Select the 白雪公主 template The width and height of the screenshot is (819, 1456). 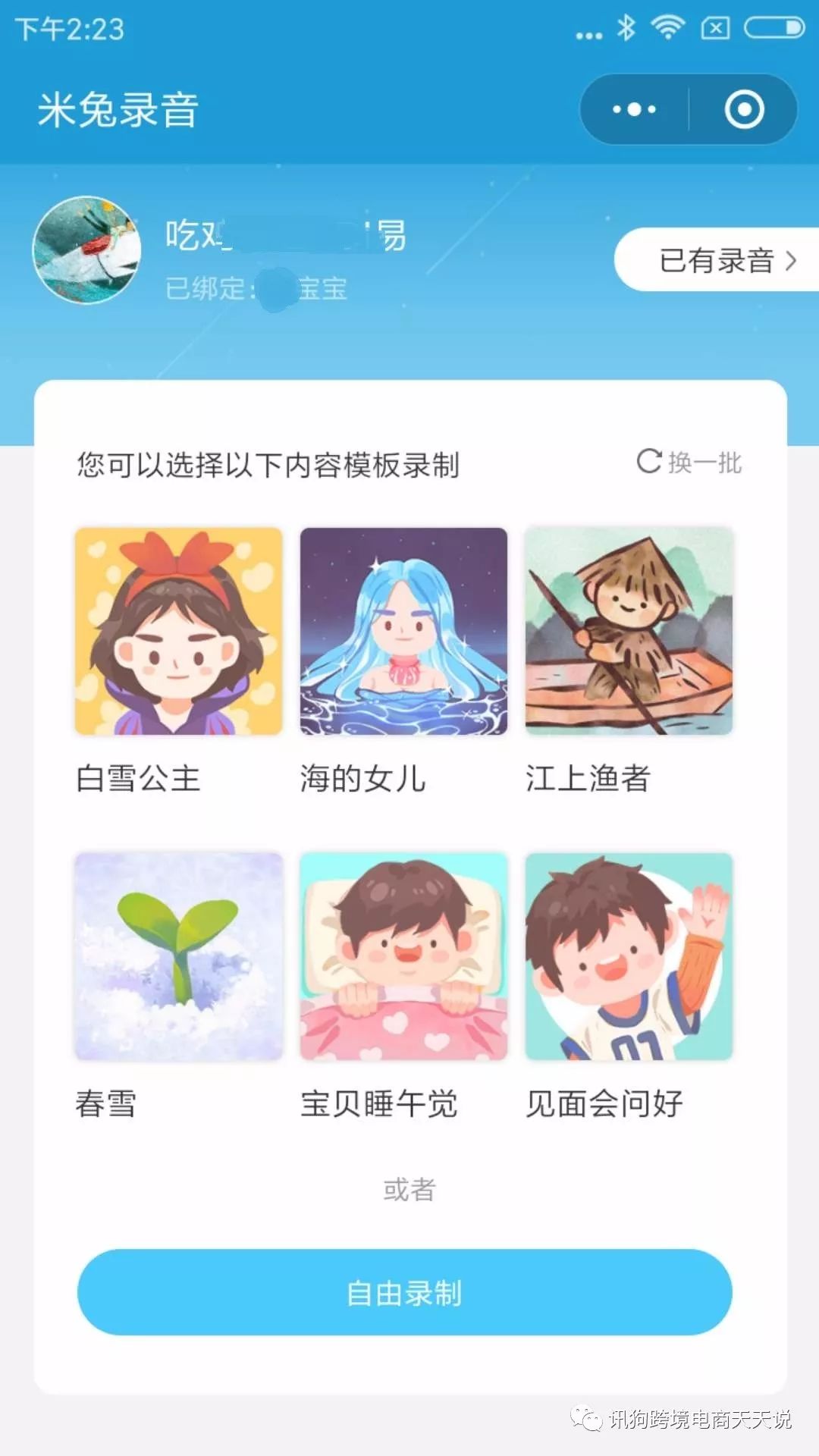click(x=178, y=632)
